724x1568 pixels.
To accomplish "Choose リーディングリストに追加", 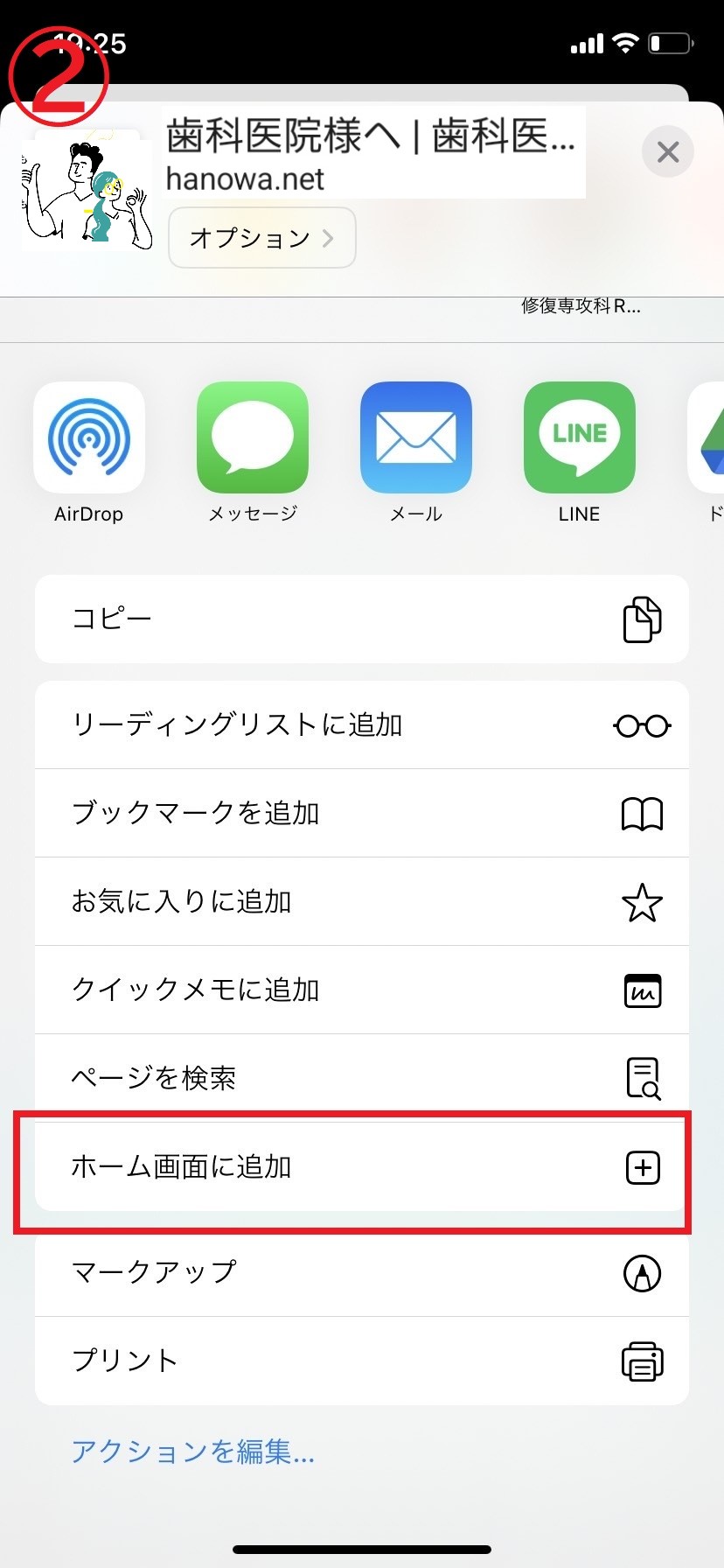I will (x=362, y=725).
